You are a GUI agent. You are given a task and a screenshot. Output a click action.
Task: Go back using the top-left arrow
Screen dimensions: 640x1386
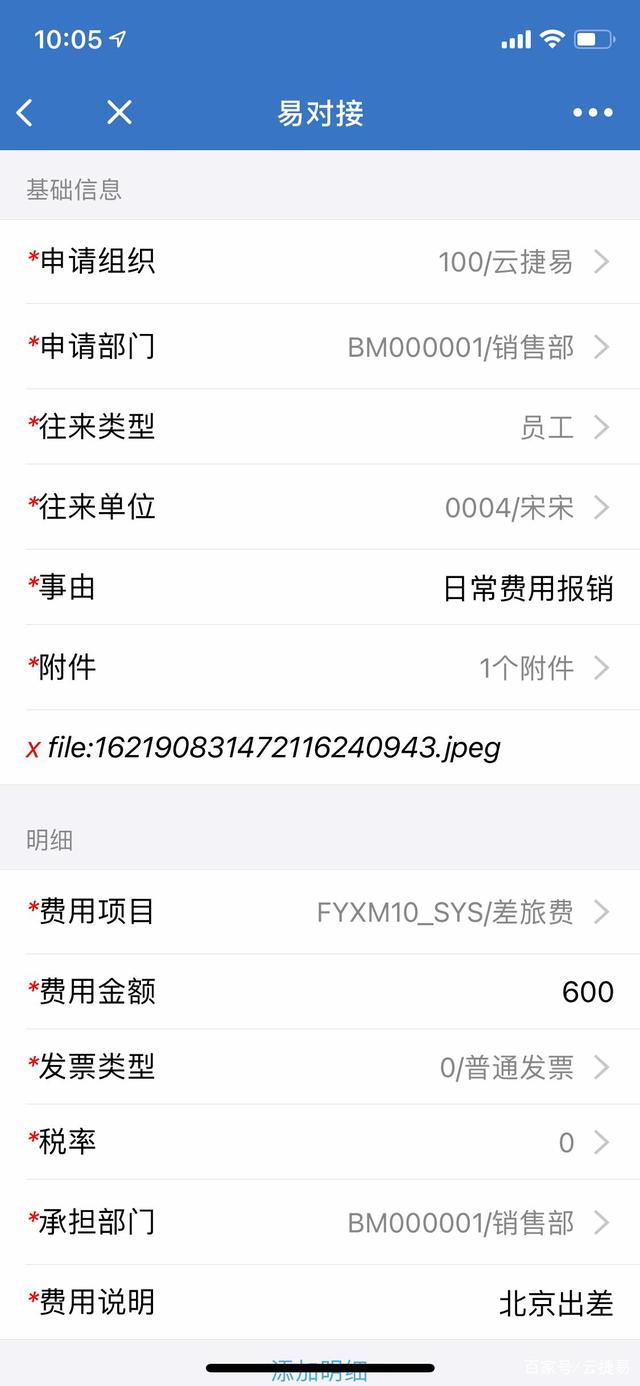pyautogui.click(x=25, y=113)
